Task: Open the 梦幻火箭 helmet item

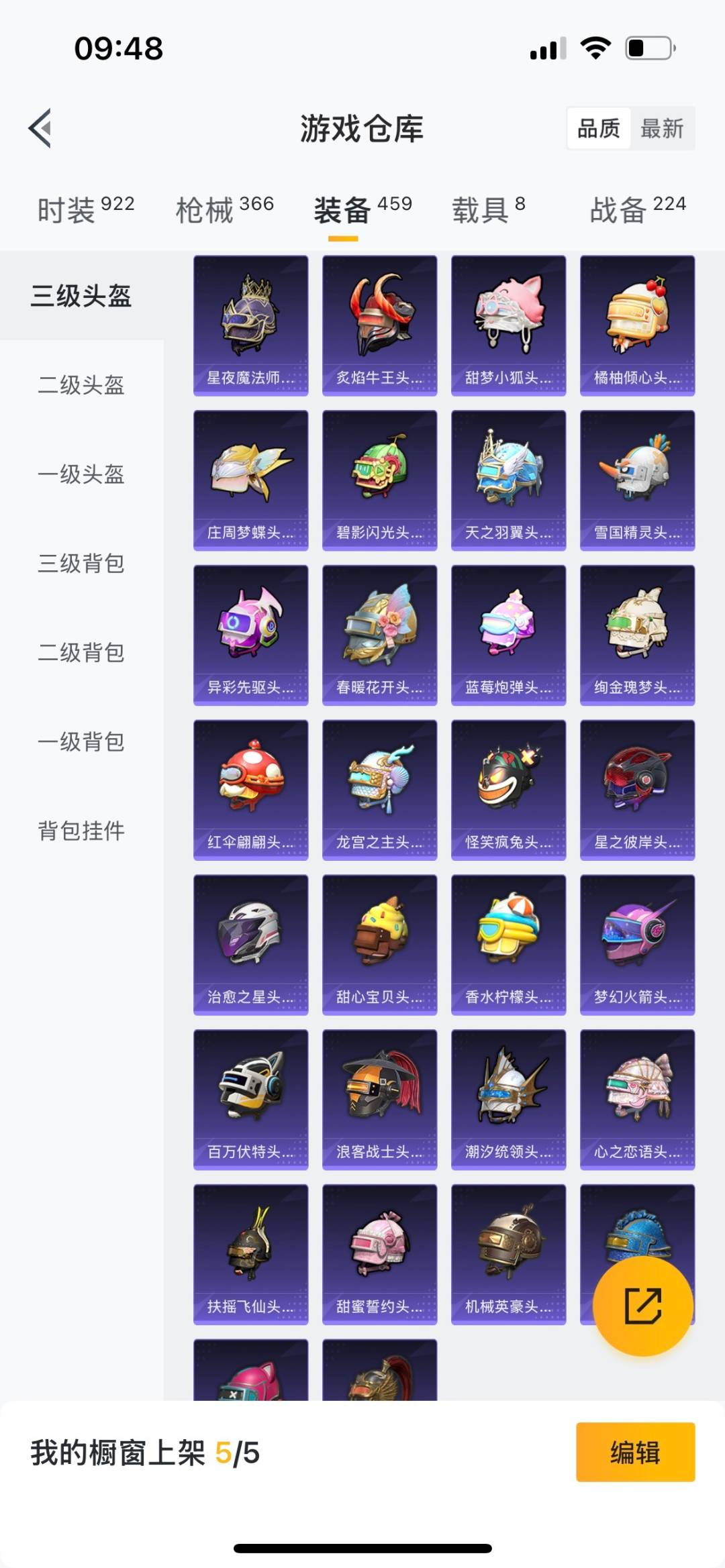Action: point(637,945)
